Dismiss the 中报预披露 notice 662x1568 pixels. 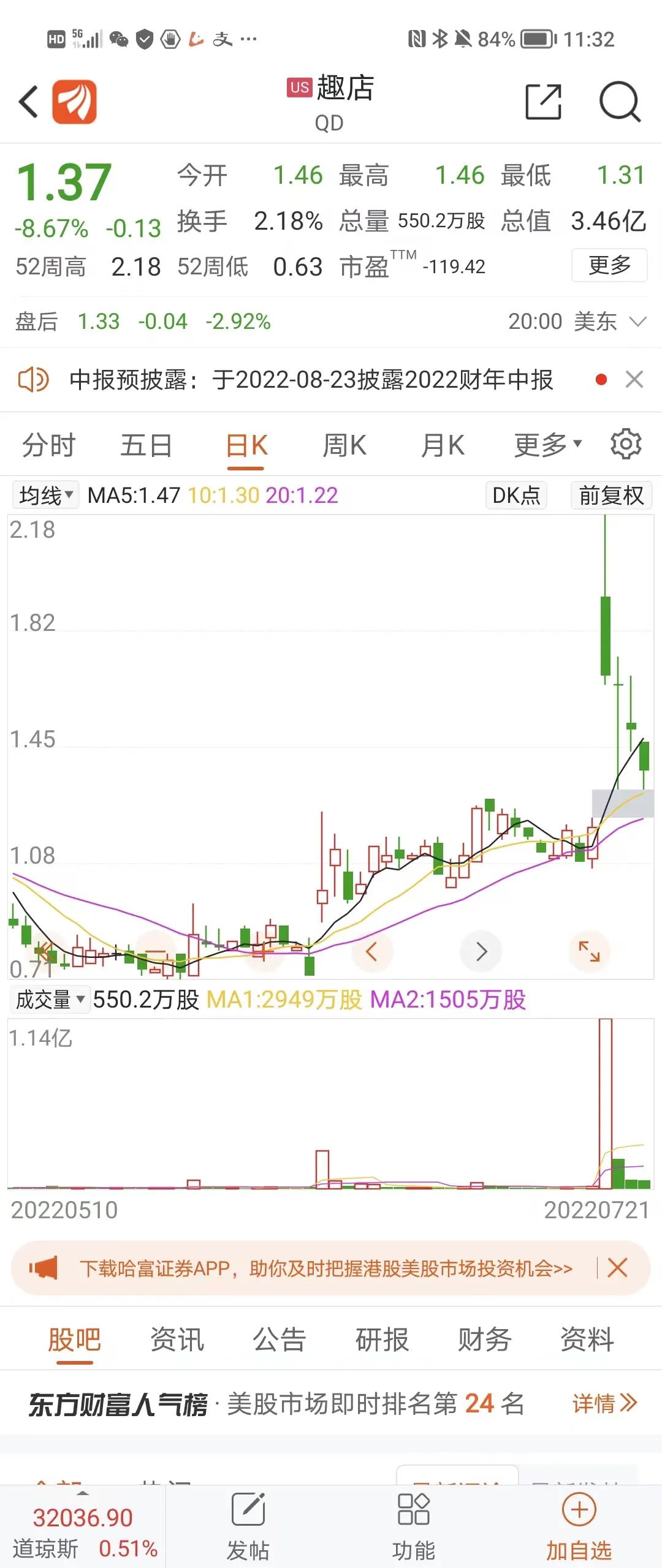pos(634,380)
